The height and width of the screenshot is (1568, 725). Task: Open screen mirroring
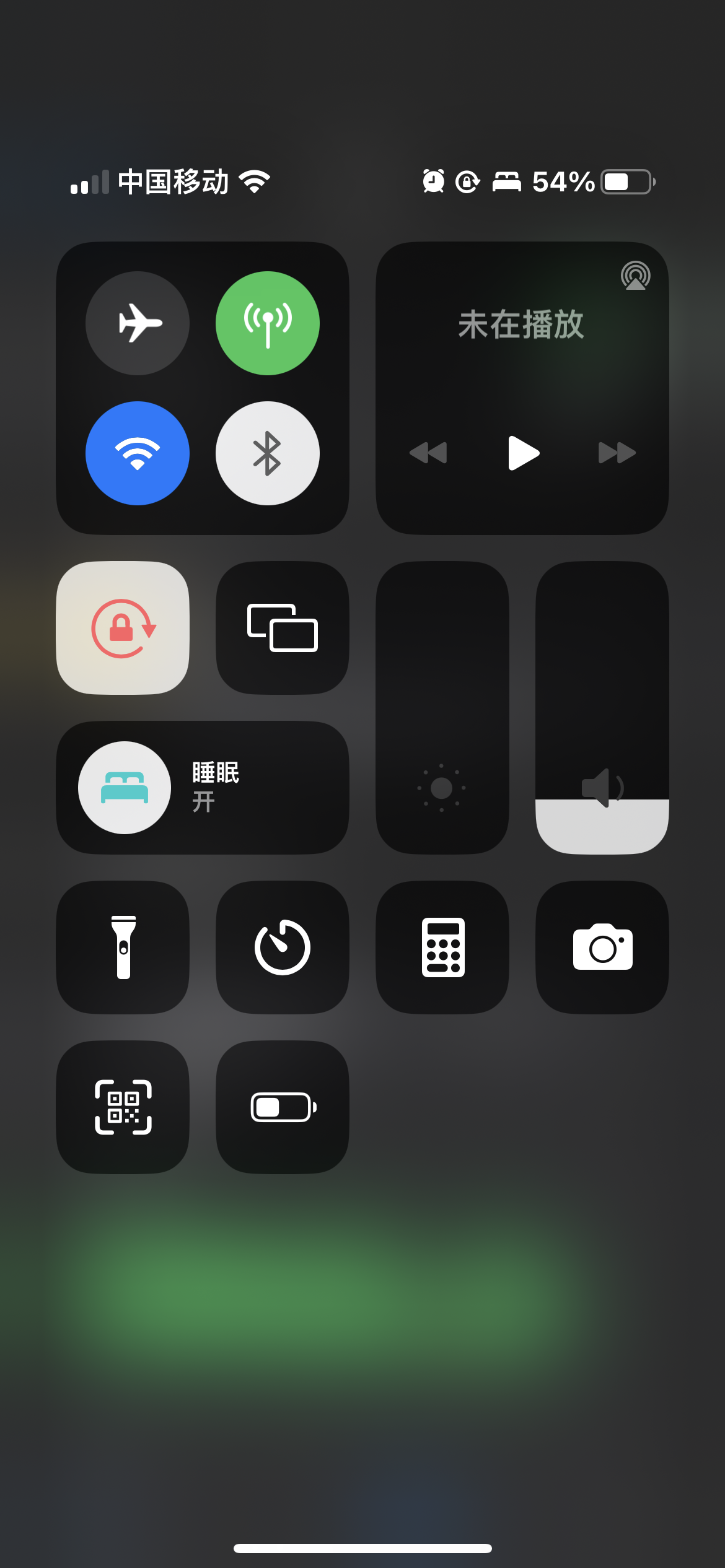tap(283, 628)
